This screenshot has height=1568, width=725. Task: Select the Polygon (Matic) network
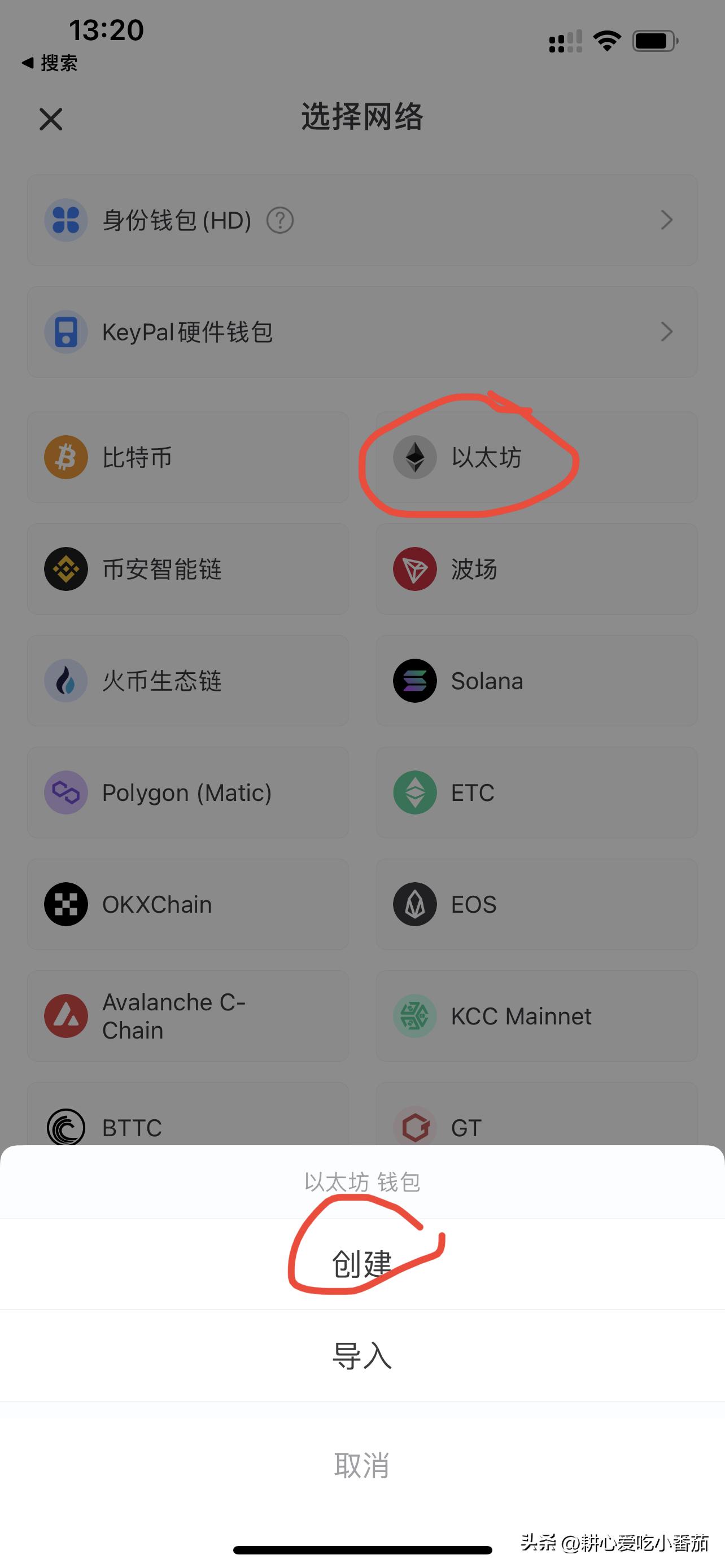(x=187, y=792)
